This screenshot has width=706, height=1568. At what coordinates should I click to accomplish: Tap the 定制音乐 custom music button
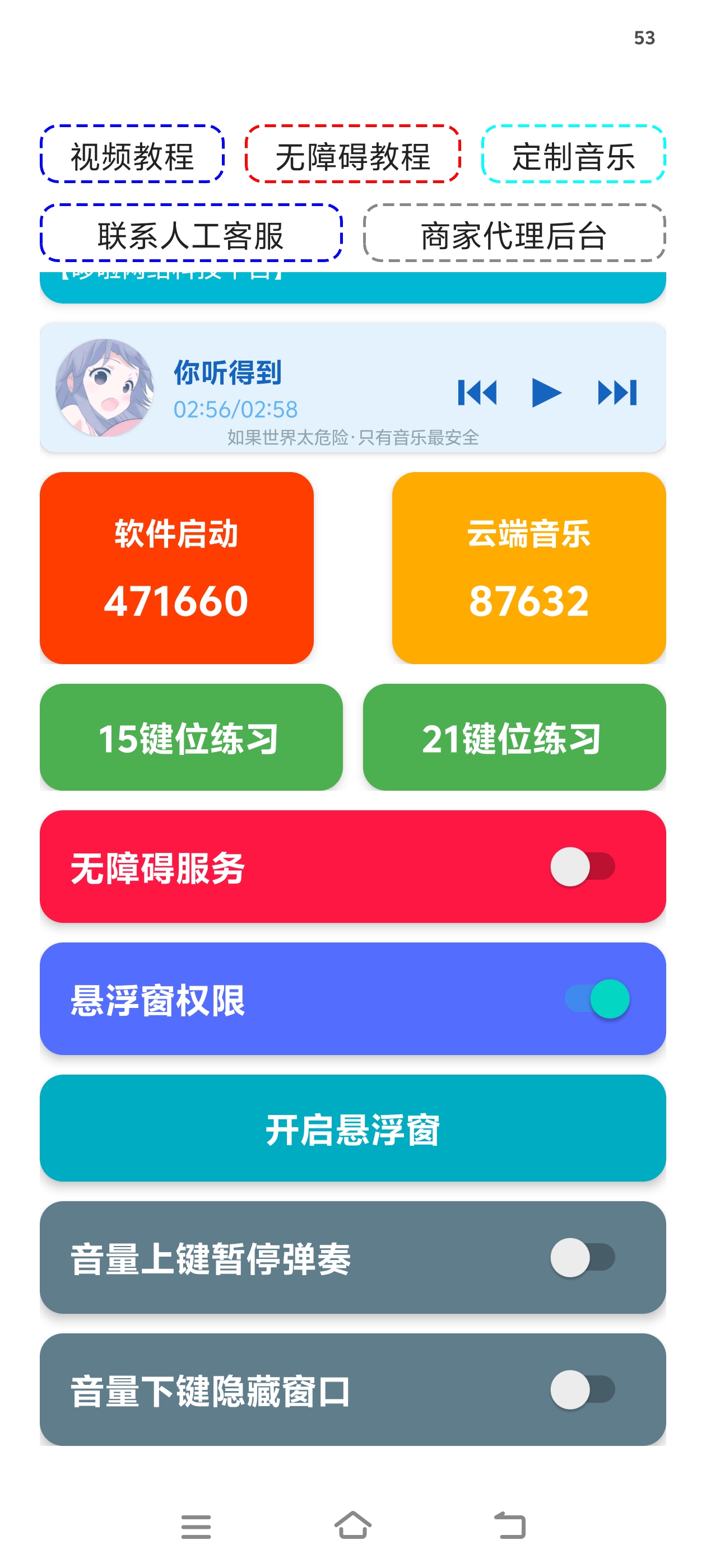point(573,155)
